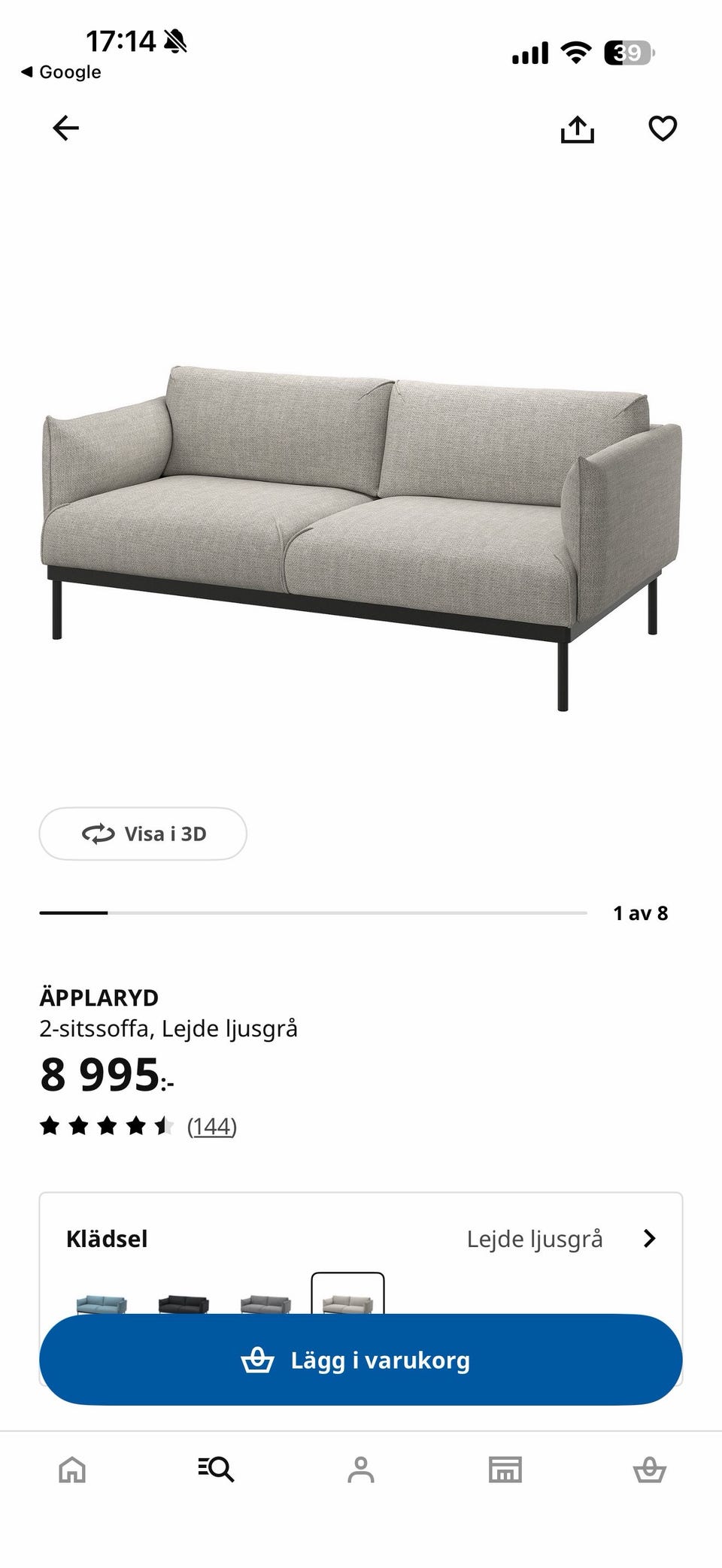Open the profile tab

click(x=361, y=1469)
